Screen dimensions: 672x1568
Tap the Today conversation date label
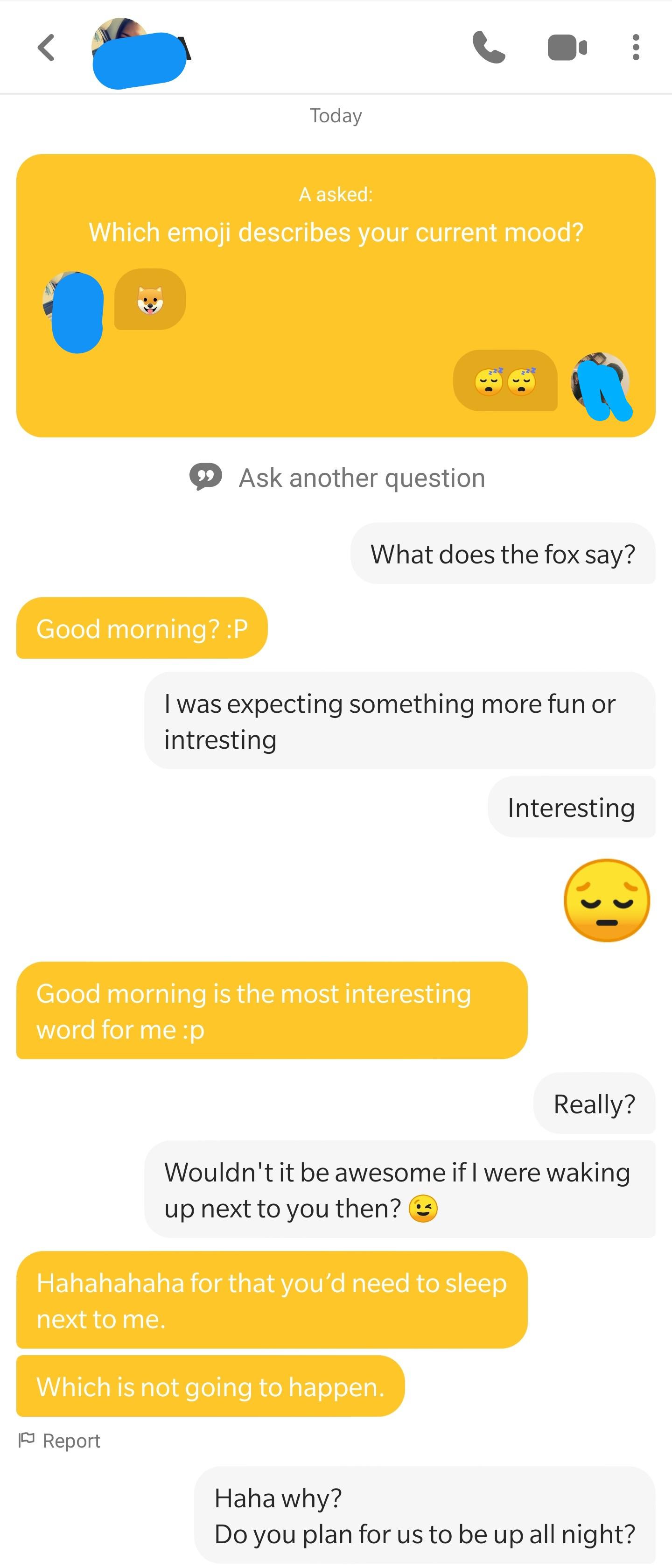(x=336, y=115)
